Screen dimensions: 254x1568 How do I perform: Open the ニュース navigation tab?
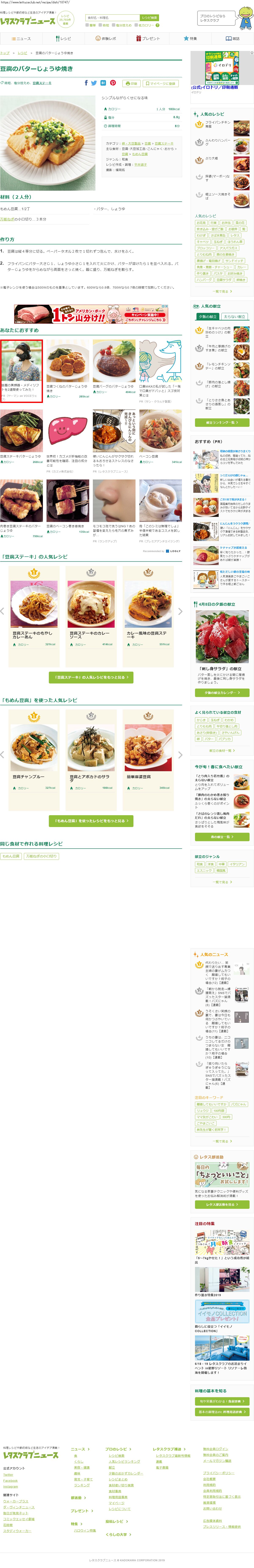tap(22, 38)
